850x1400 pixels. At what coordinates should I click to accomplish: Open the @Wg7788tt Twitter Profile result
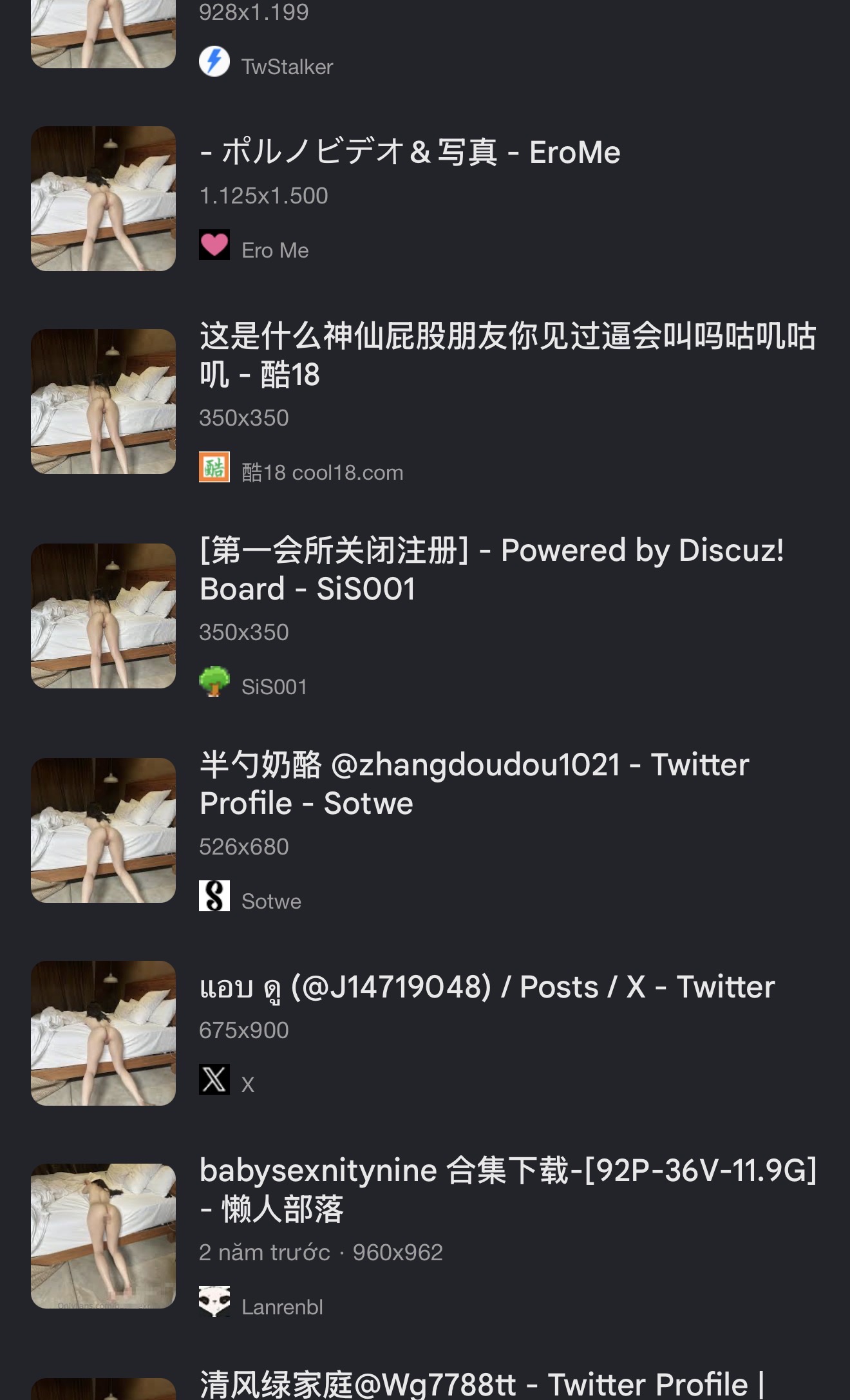click(482, 1383)
